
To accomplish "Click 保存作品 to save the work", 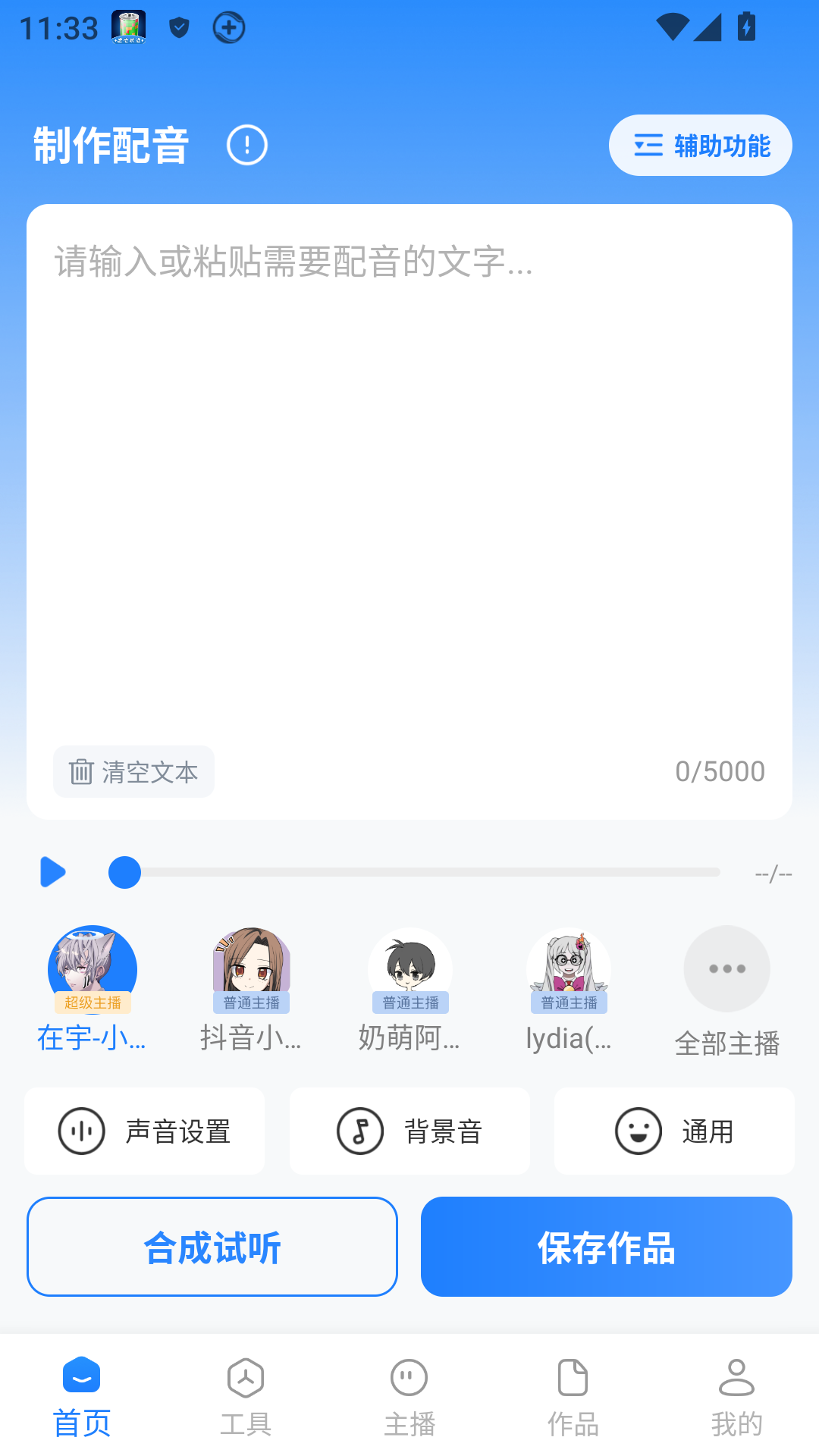I will 607,1247.
